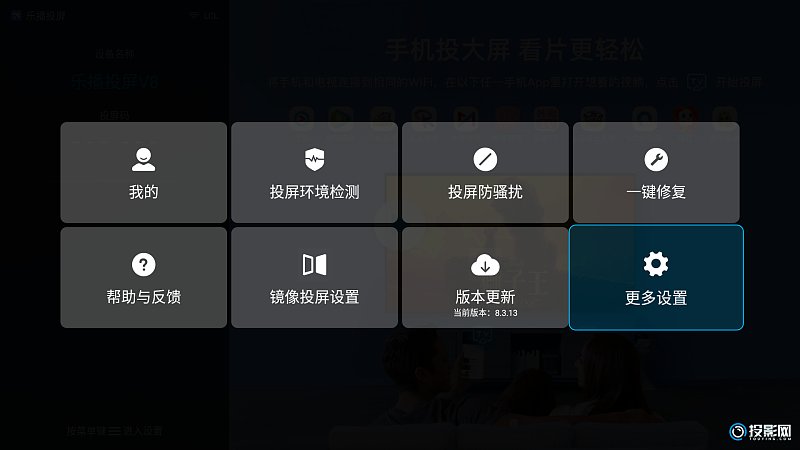Open 镜像投屏设置 mirror casting settings
Screen dimensions: 800x450
pyautogui.click(x=314, y=278)
